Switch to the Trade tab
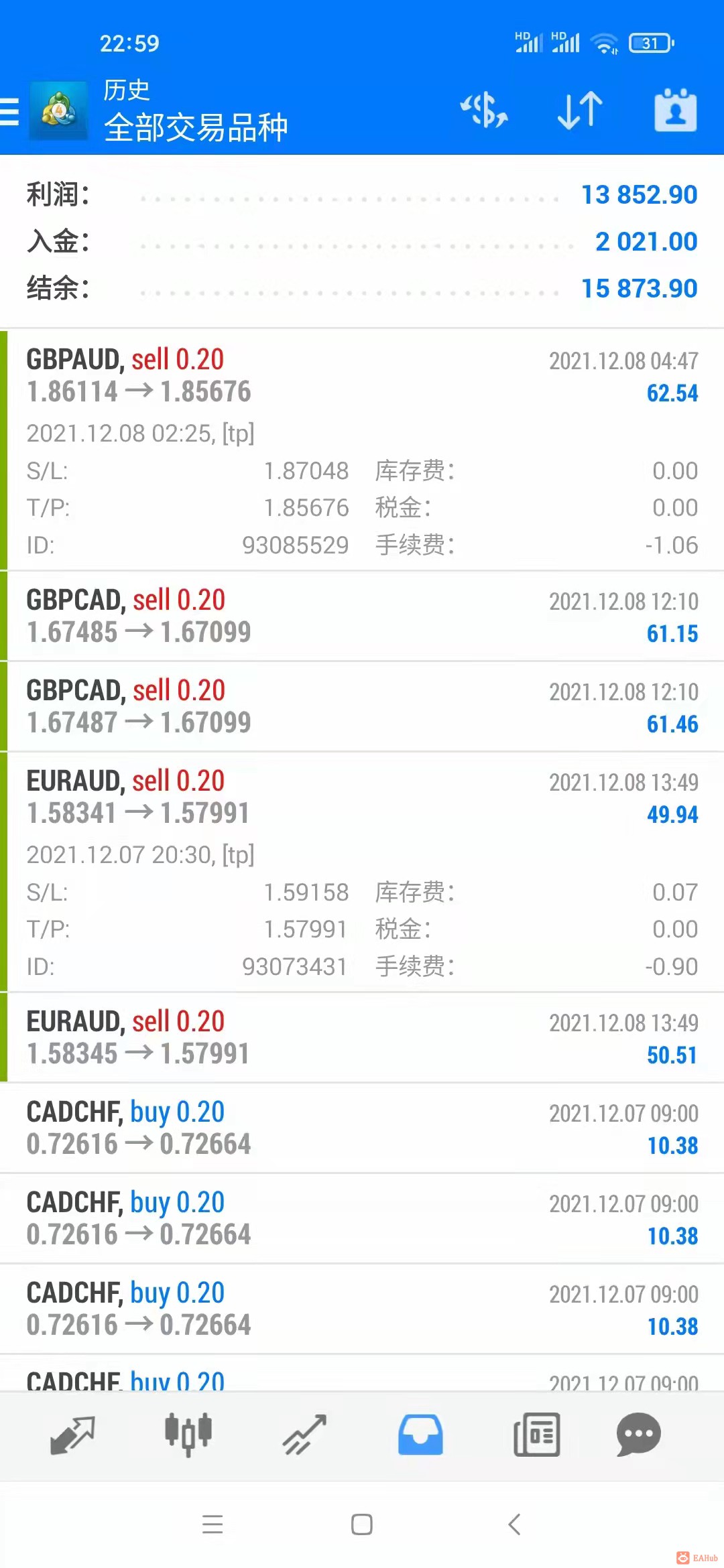724x1568 pixels. click(304, 1435)
